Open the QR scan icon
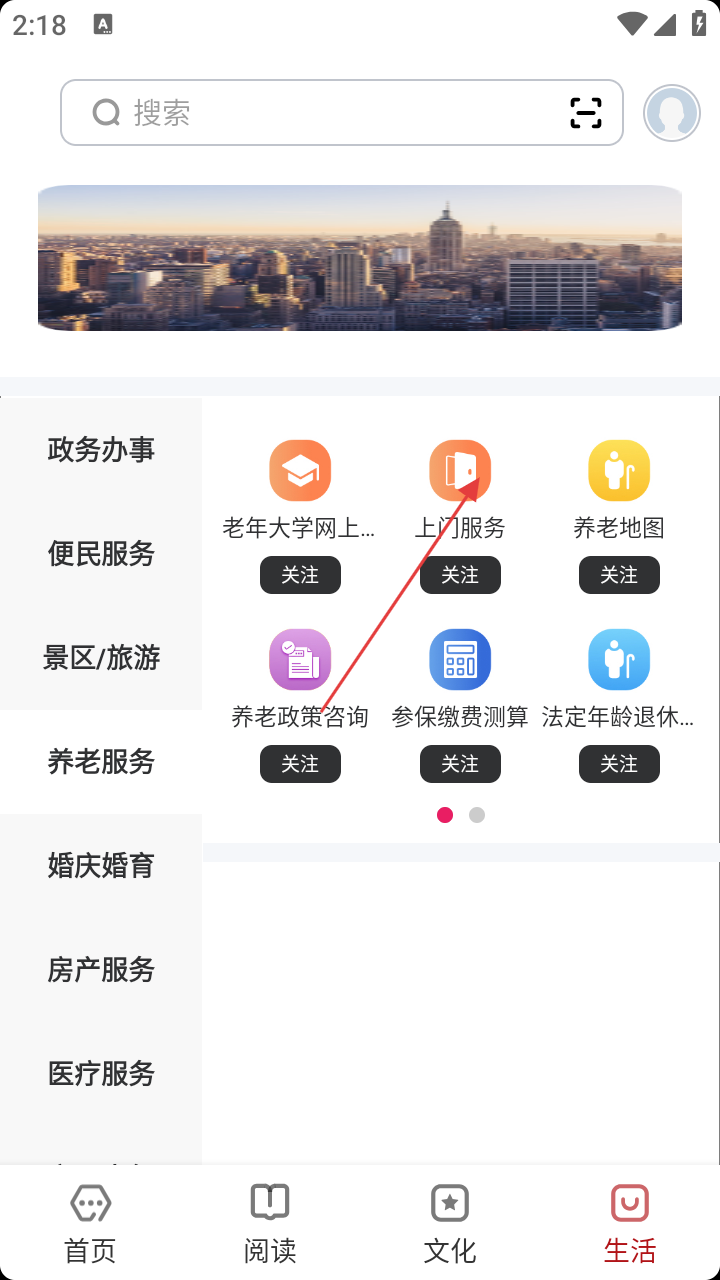The image size is (720, 1280). click(586, 113)
